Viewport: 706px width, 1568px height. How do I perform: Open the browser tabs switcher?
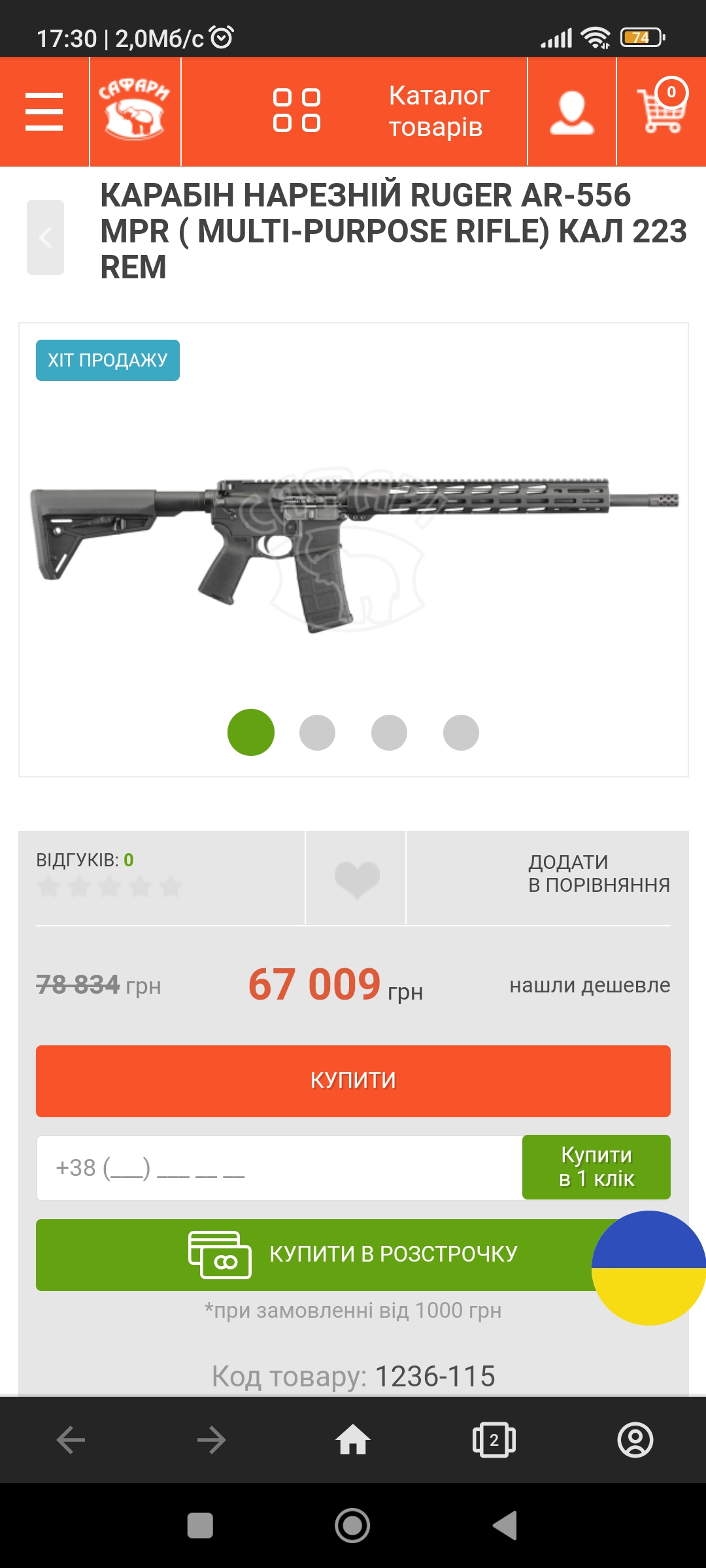click(x=494, y=1440)
